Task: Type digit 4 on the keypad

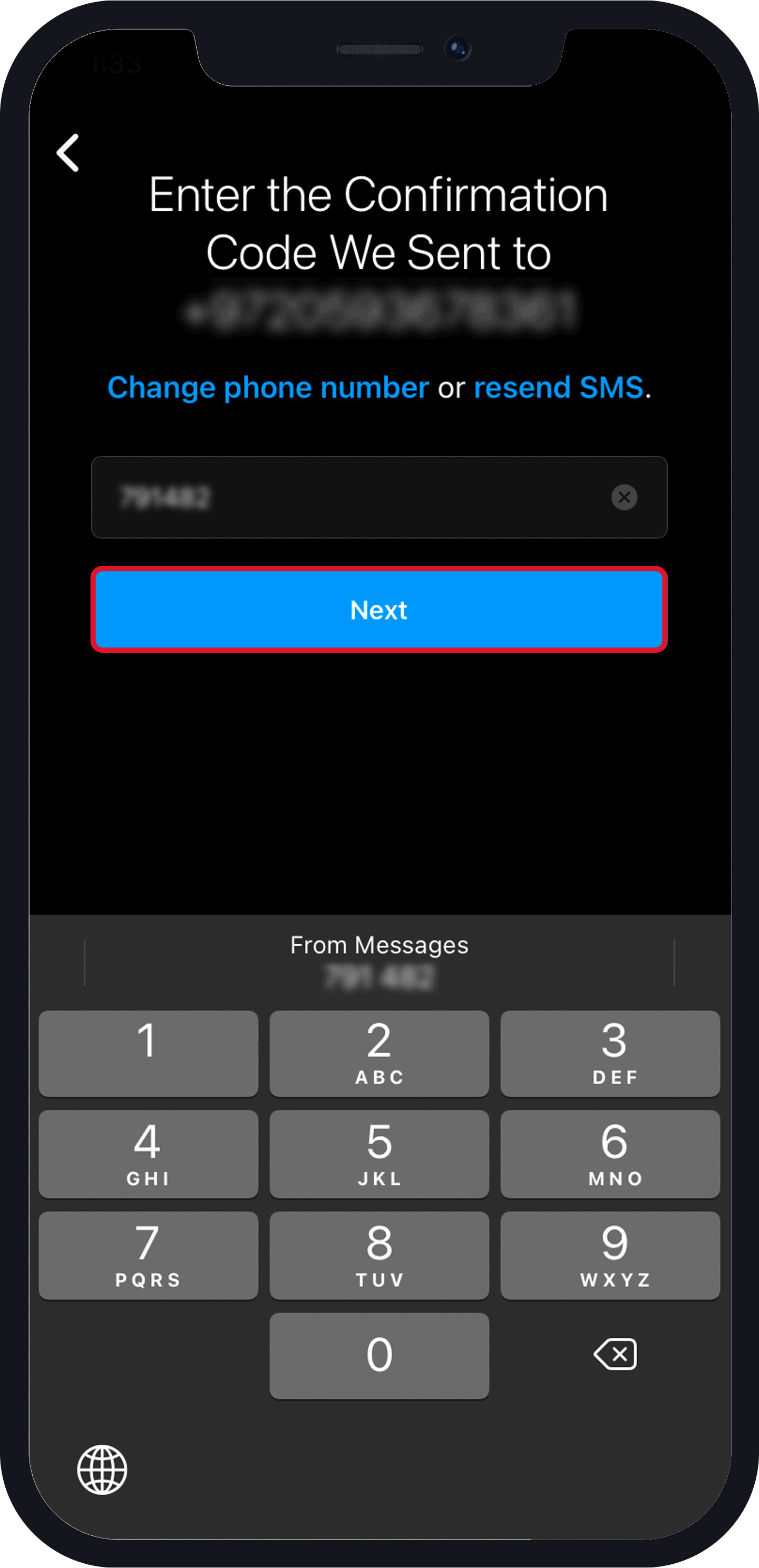Action: click(x=148, y=1154)
